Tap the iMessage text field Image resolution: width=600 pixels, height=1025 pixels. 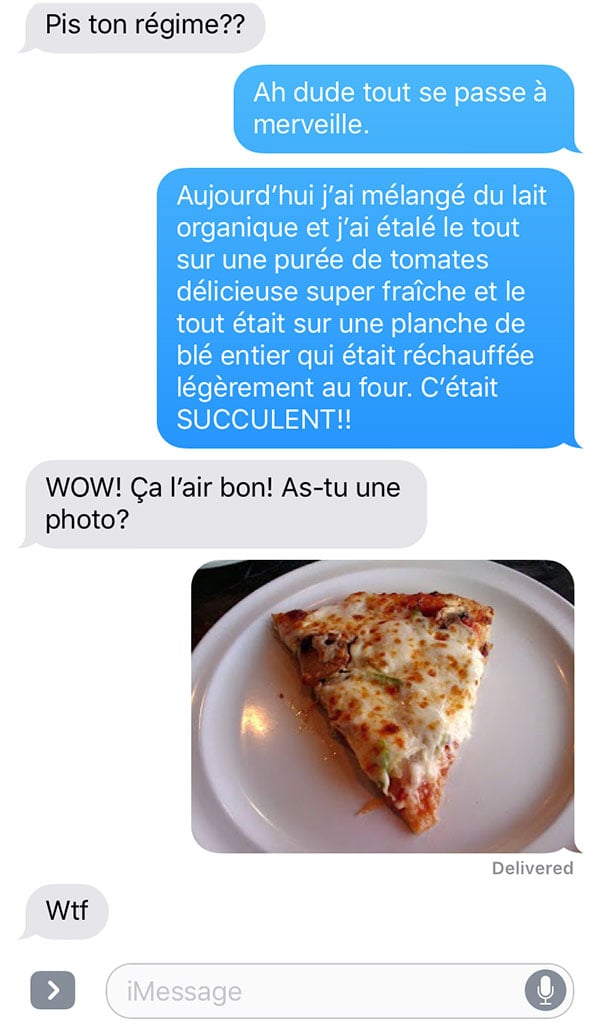(339, 990)
